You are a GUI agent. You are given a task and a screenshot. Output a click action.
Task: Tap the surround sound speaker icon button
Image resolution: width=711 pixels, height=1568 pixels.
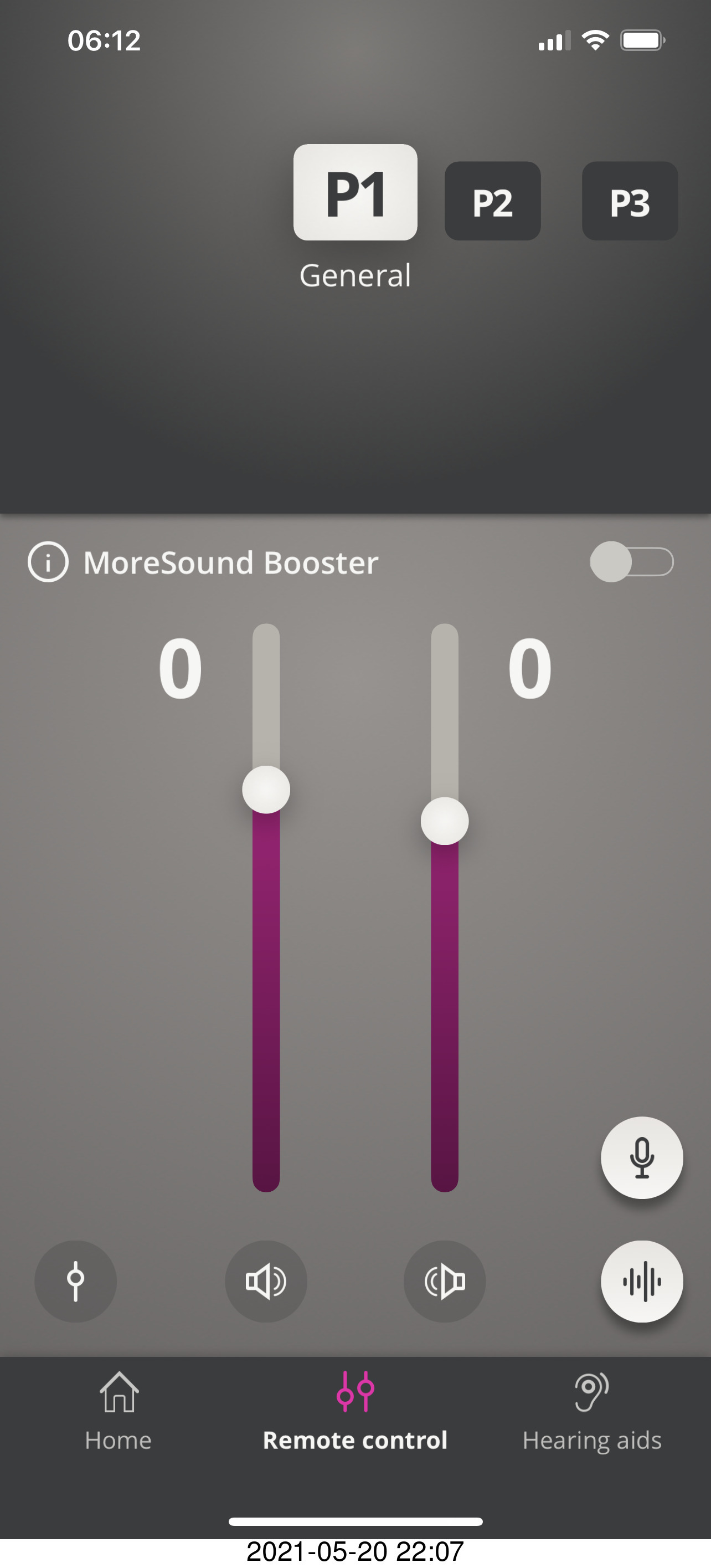(x=445, y=1282)
